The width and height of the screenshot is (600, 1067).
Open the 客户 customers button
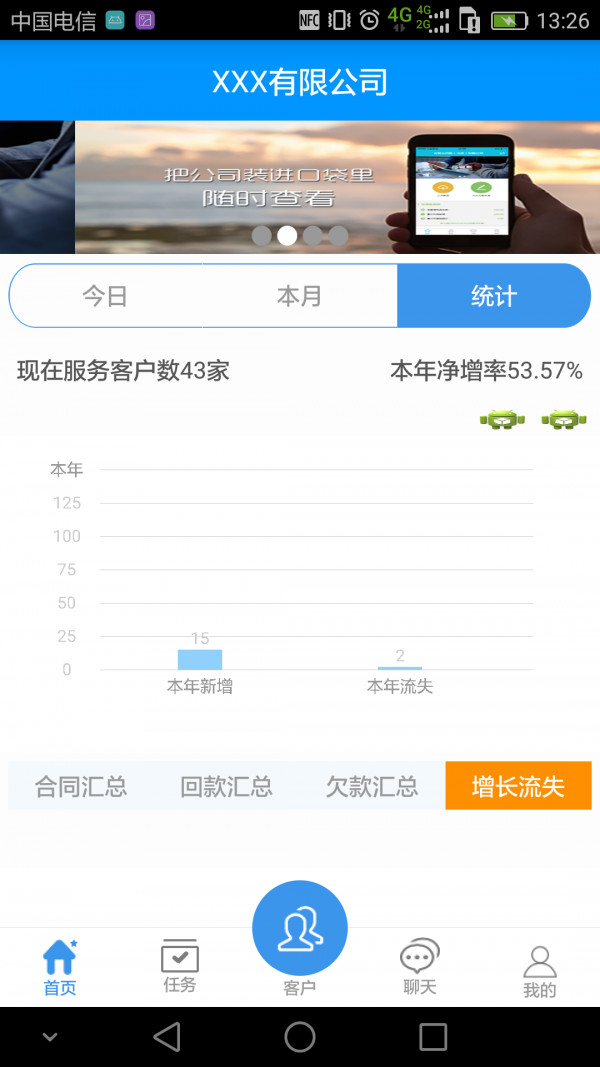[300, 930]
